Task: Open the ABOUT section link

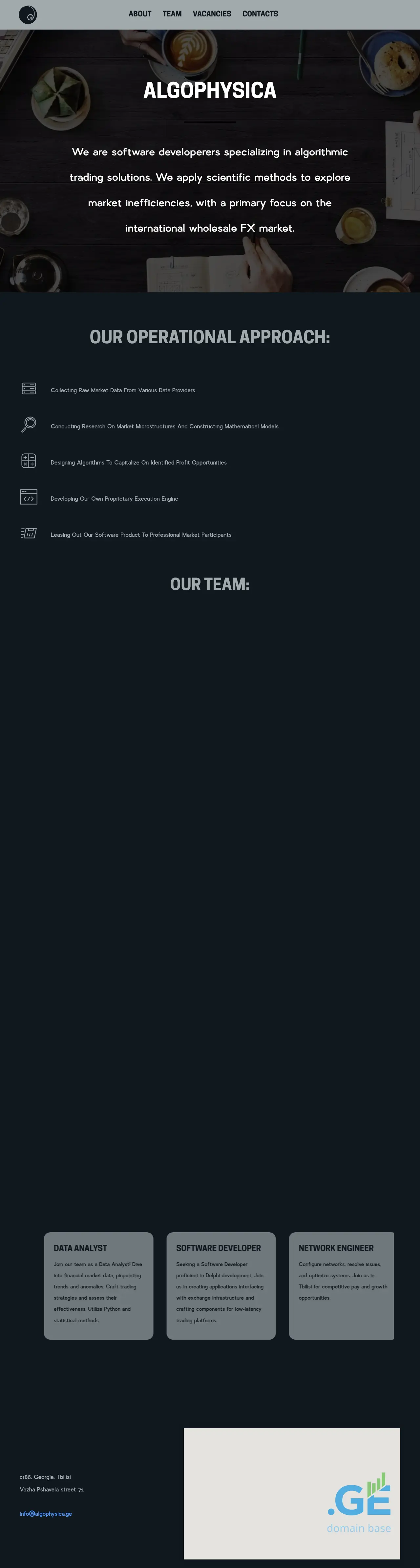Action: 140,14
